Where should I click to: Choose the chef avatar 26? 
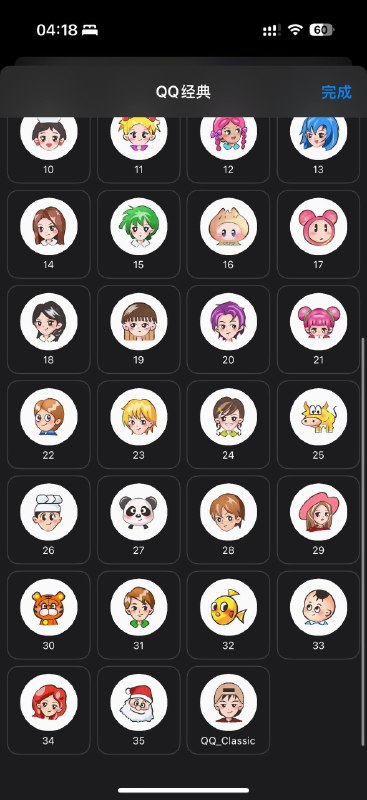(49, 519)
